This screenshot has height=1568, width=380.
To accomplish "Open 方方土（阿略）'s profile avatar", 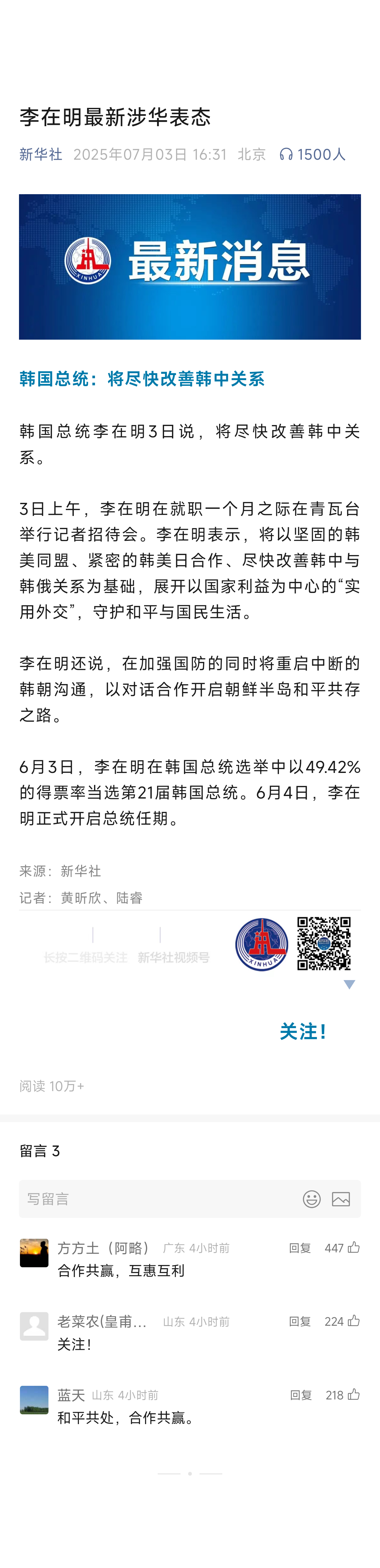I will 34,1253.
